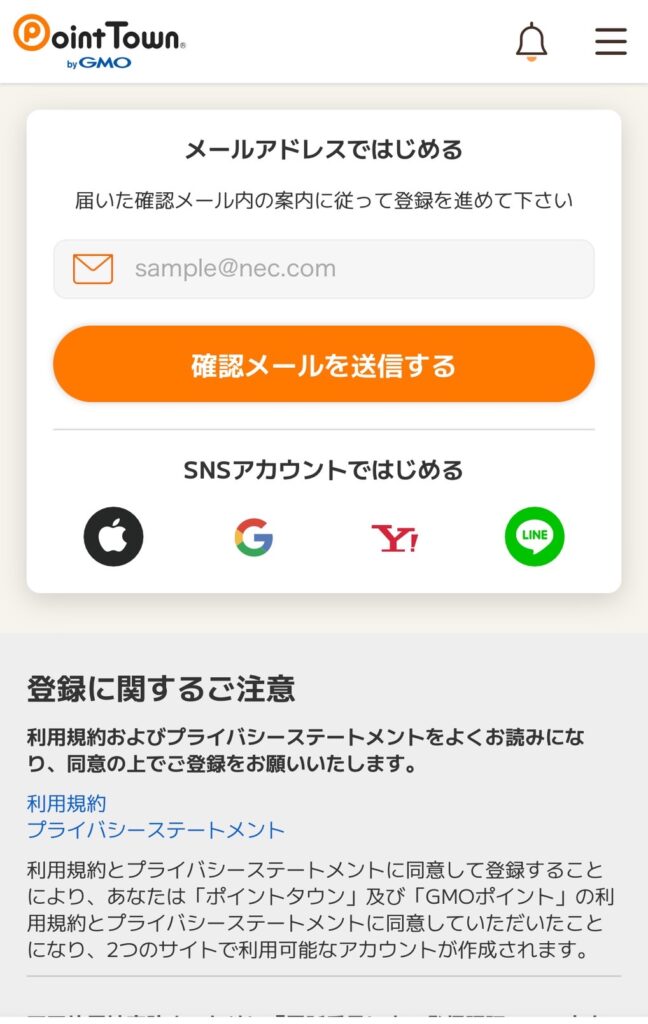Sign up with Yahoo! account
Image resolution: width=648 pixels, height=1024 pixels.
(x=394, y=538)
